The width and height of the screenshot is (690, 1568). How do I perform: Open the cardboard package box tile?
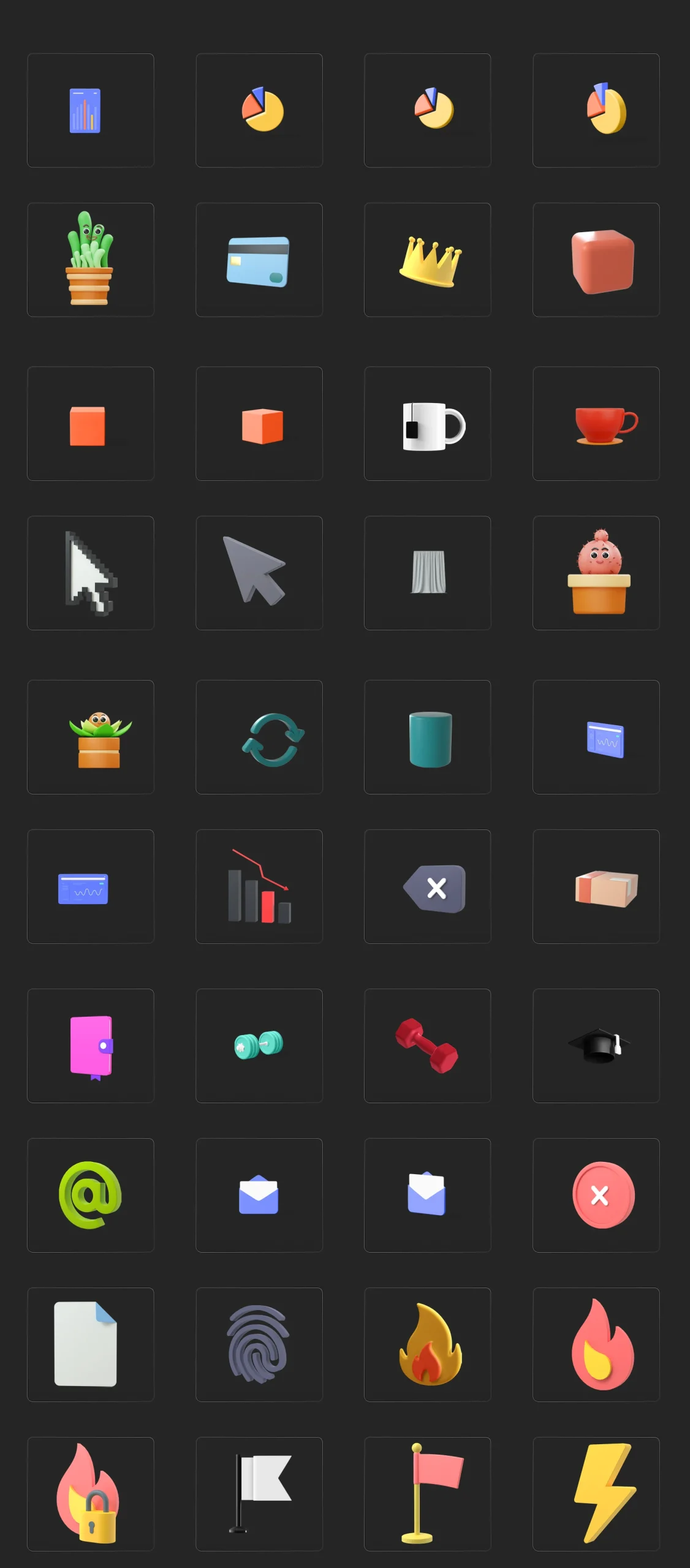pyautogui.click(x=596, y=887)
